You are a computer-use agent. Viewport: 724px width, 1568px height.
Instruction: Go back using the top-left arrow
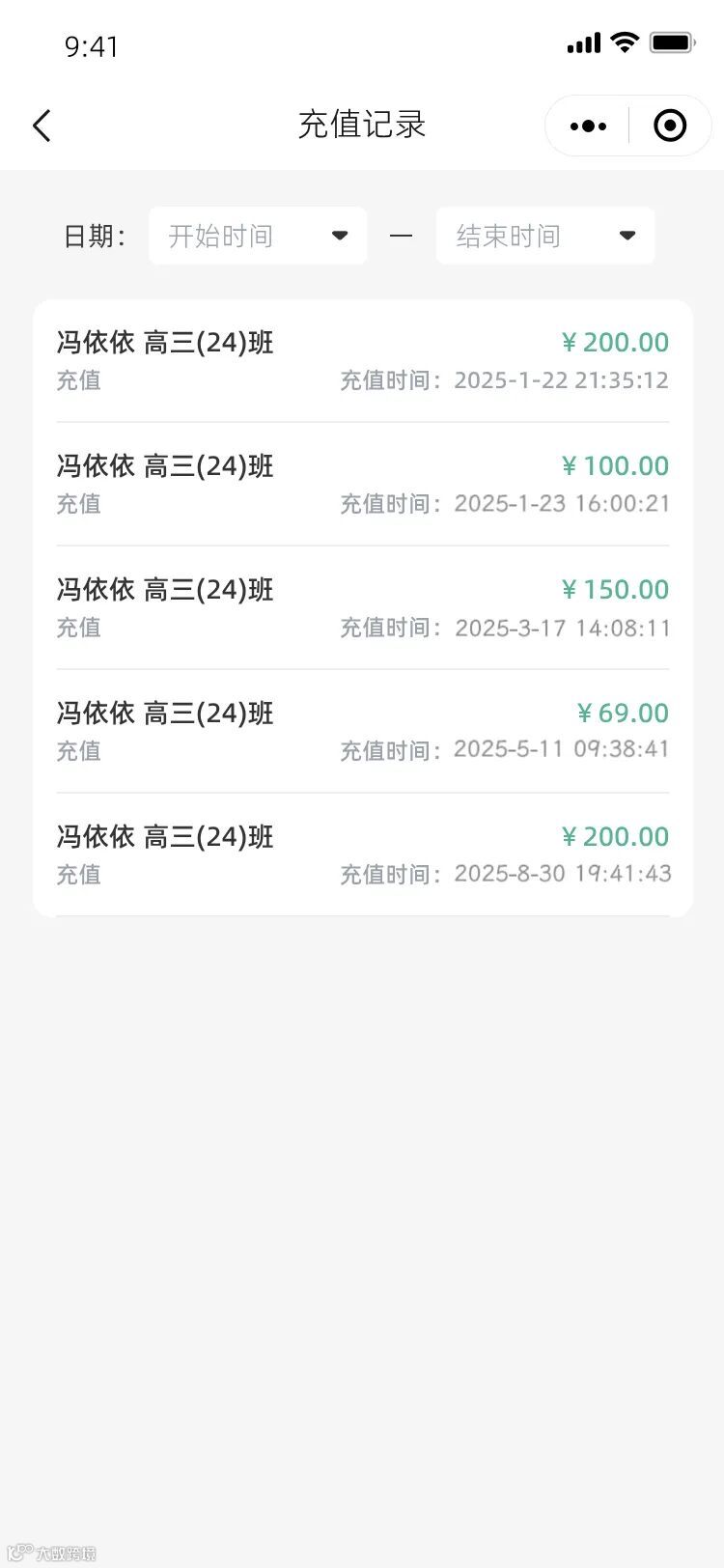point(42,126)
